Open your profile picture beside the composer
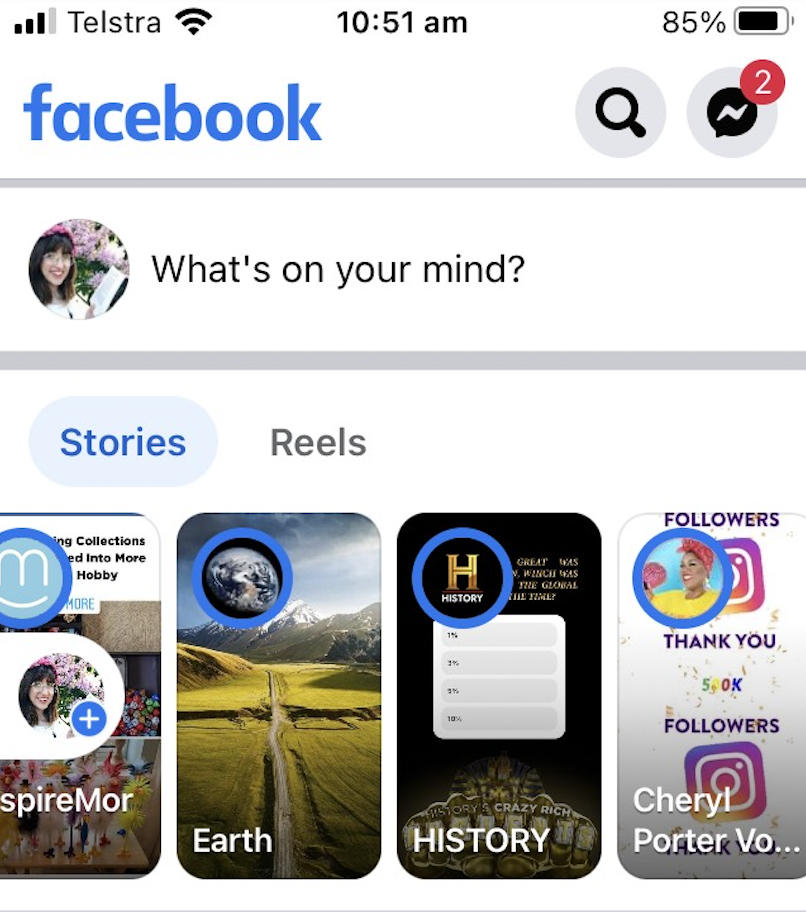The width and height of the screenshot is (806, 912). tap(79, 269)
